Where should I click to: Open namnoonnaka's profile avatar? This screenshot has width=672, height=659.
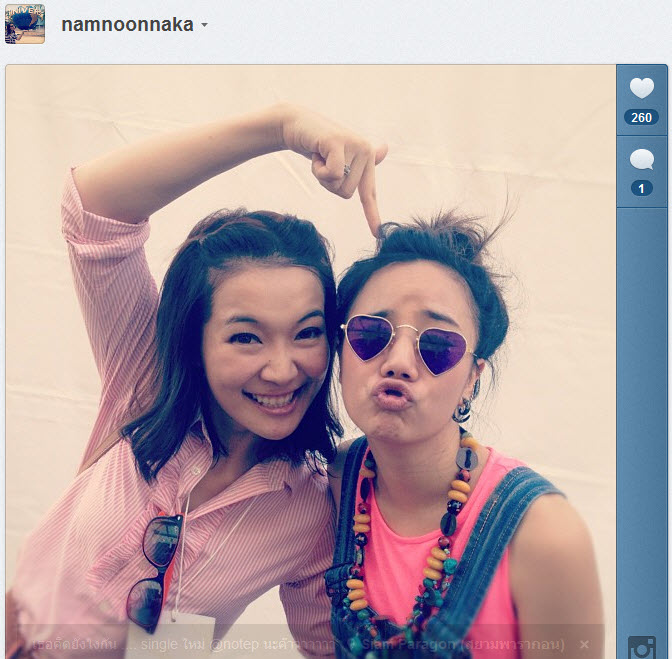(24, 24)
